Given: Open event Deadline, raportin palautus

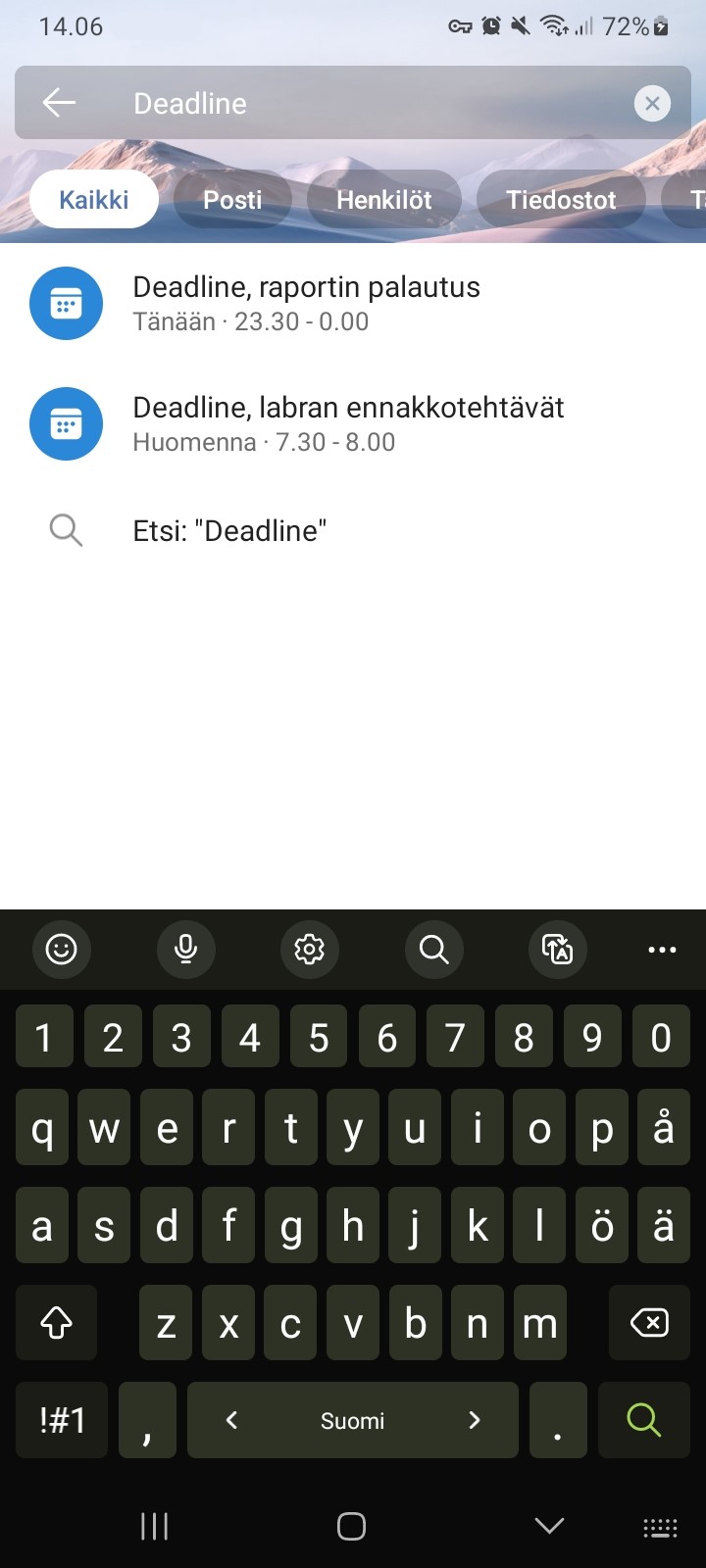Looking at the screenshot, I should (353, 304).
